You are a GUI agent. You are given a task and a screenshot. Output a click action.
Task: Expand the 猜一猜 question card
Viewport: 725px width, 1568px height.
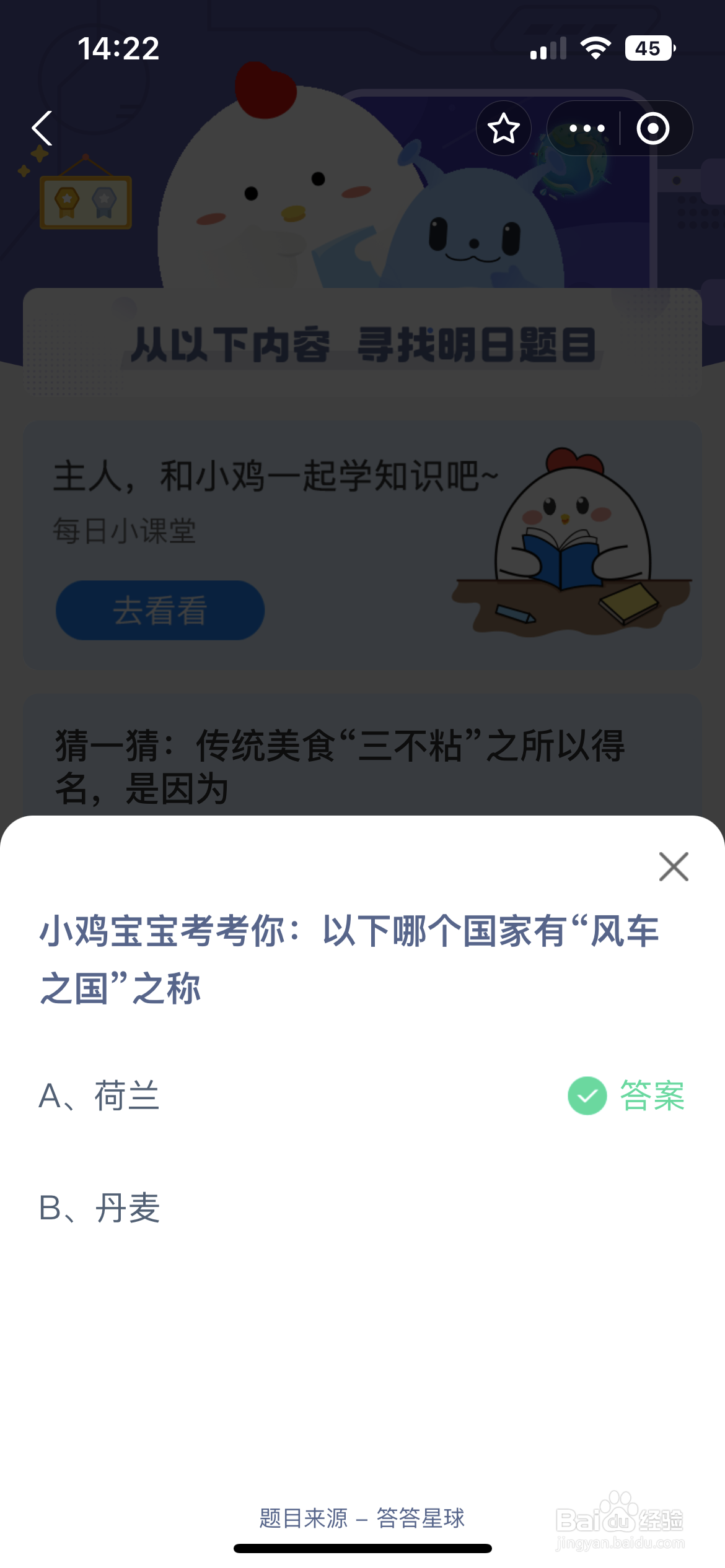coord(362,765)
